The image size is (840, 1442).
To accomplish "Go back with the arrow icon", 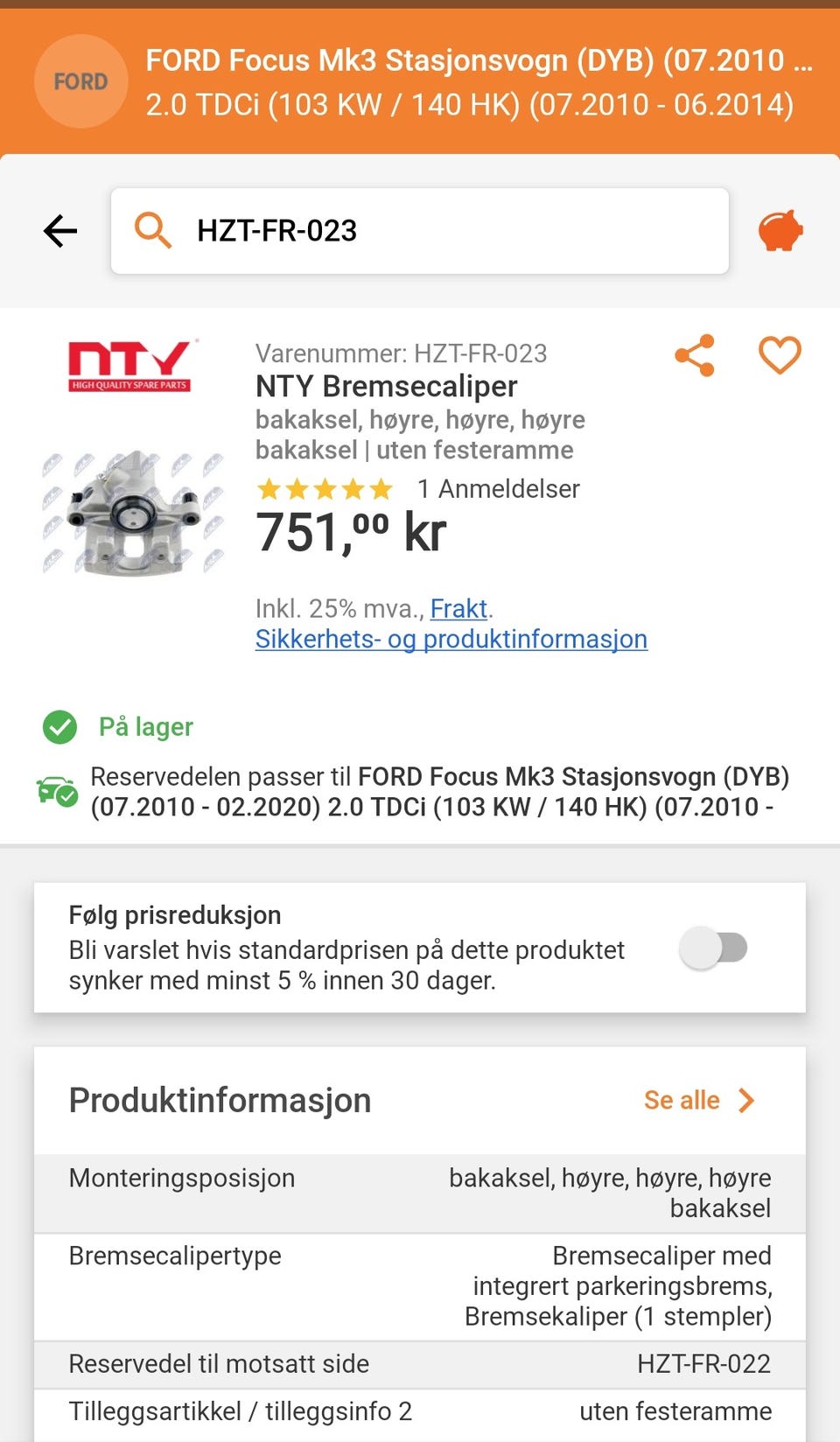I will point(60,231).
